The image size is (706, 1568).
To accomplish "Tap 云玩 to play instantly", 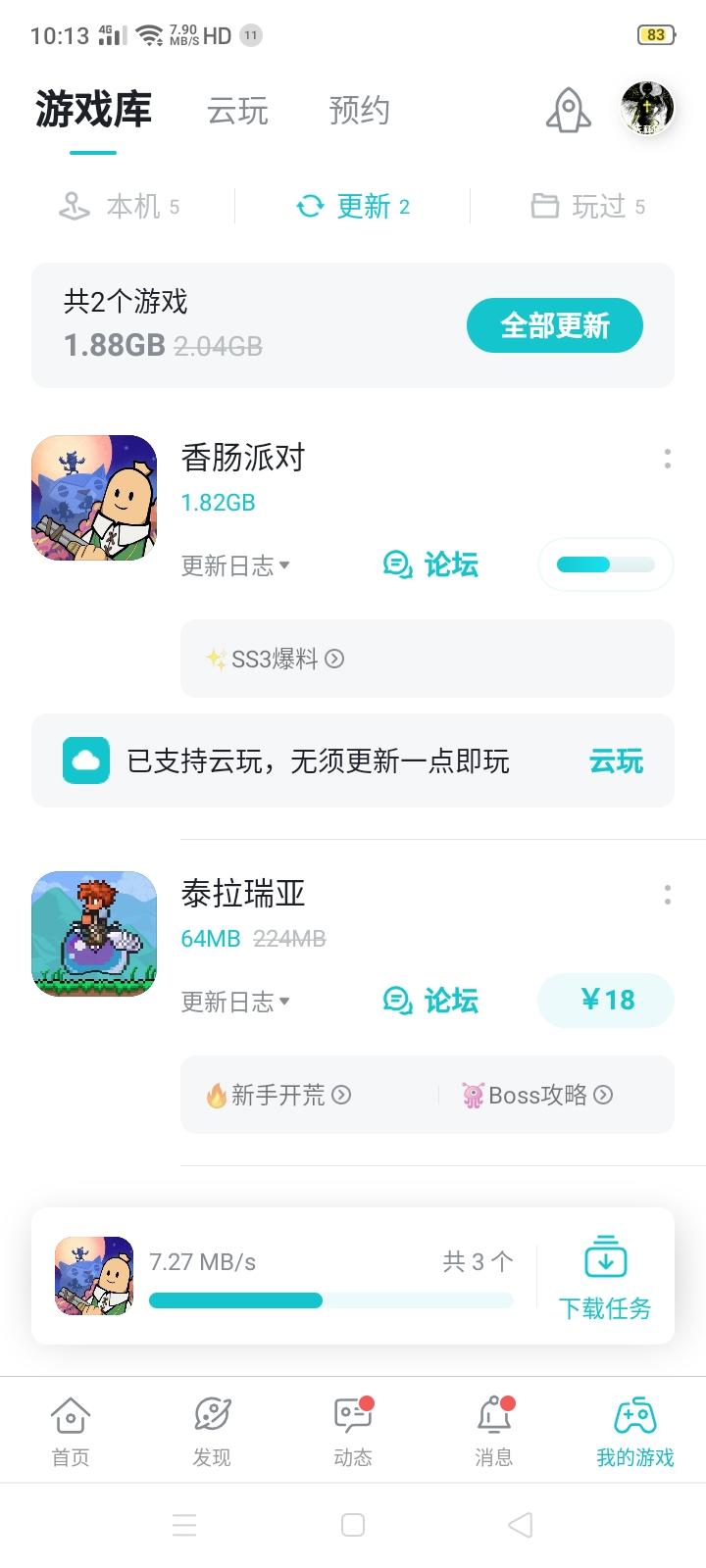I will point(616,761).
